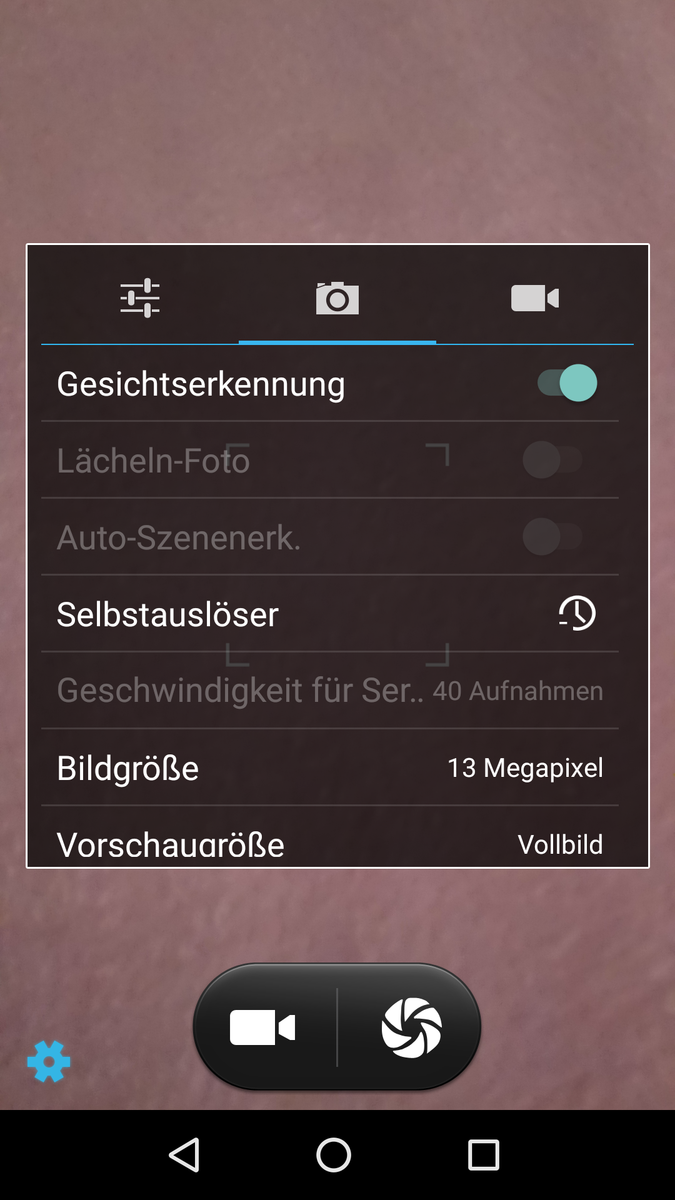Take a photo with the shutter button

411,1028
